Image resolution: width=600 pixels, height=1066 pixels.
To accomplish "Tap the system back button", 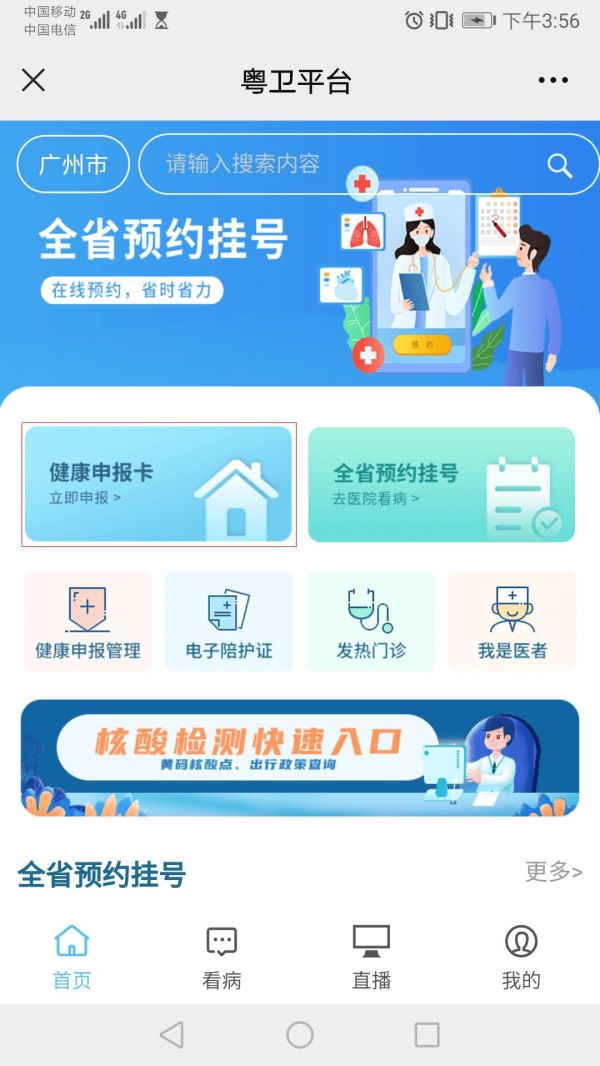I will point(172,1035).
